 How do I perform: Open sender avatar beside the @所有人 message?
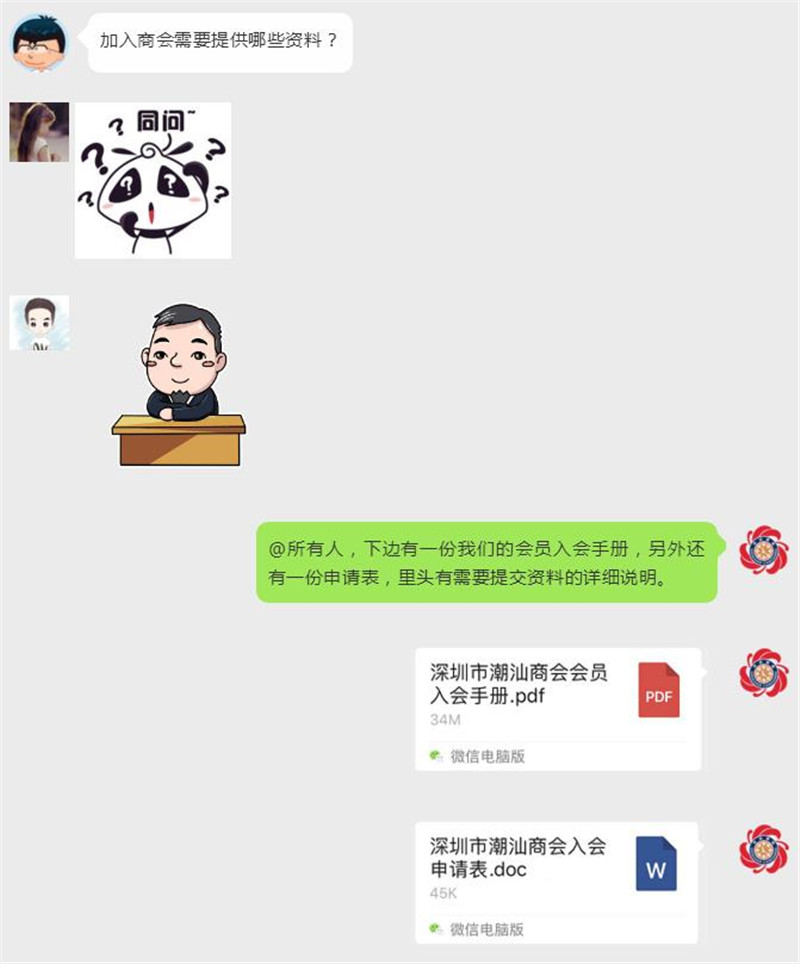click(763, 549)
